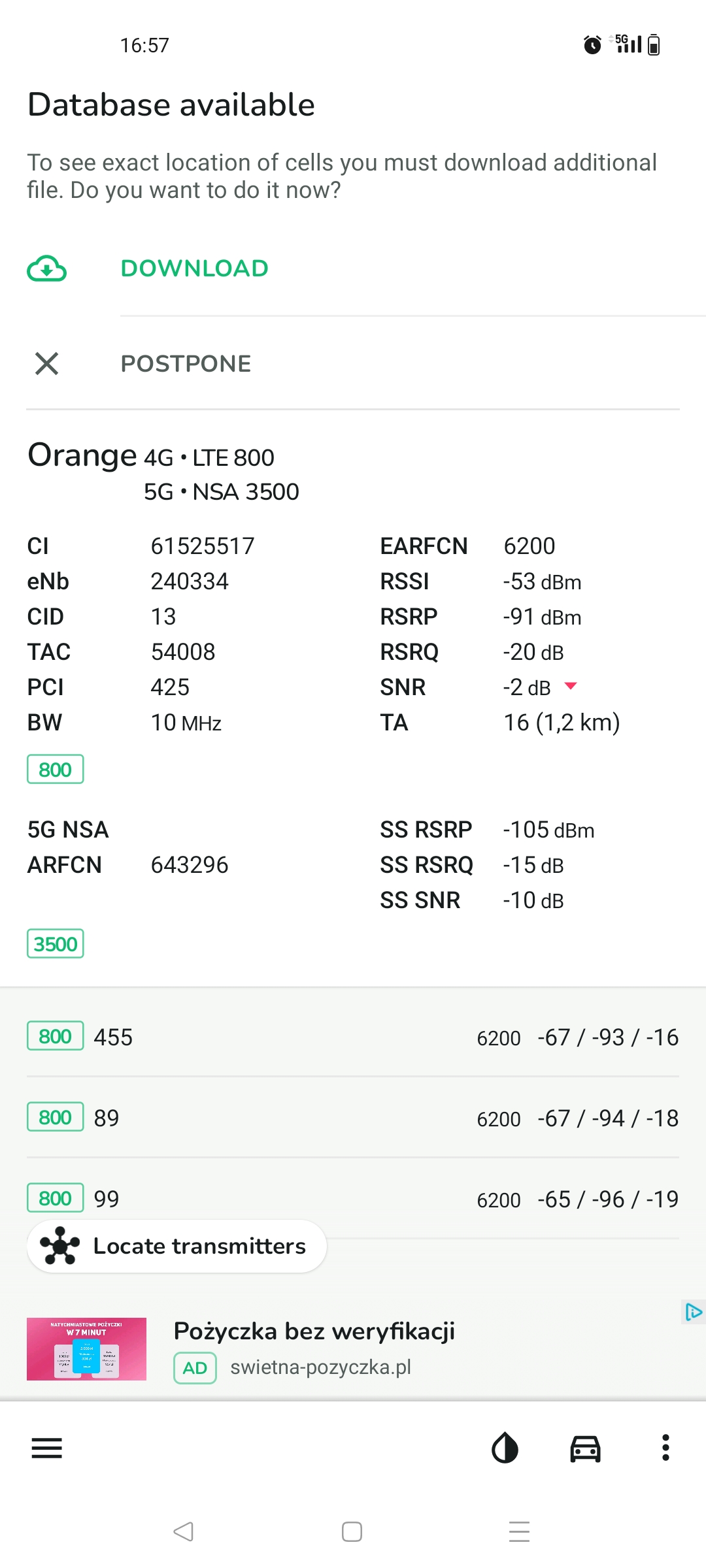706x1568 pixels.
Task: Open the three-dot overflow menu
Action: 665,1448
